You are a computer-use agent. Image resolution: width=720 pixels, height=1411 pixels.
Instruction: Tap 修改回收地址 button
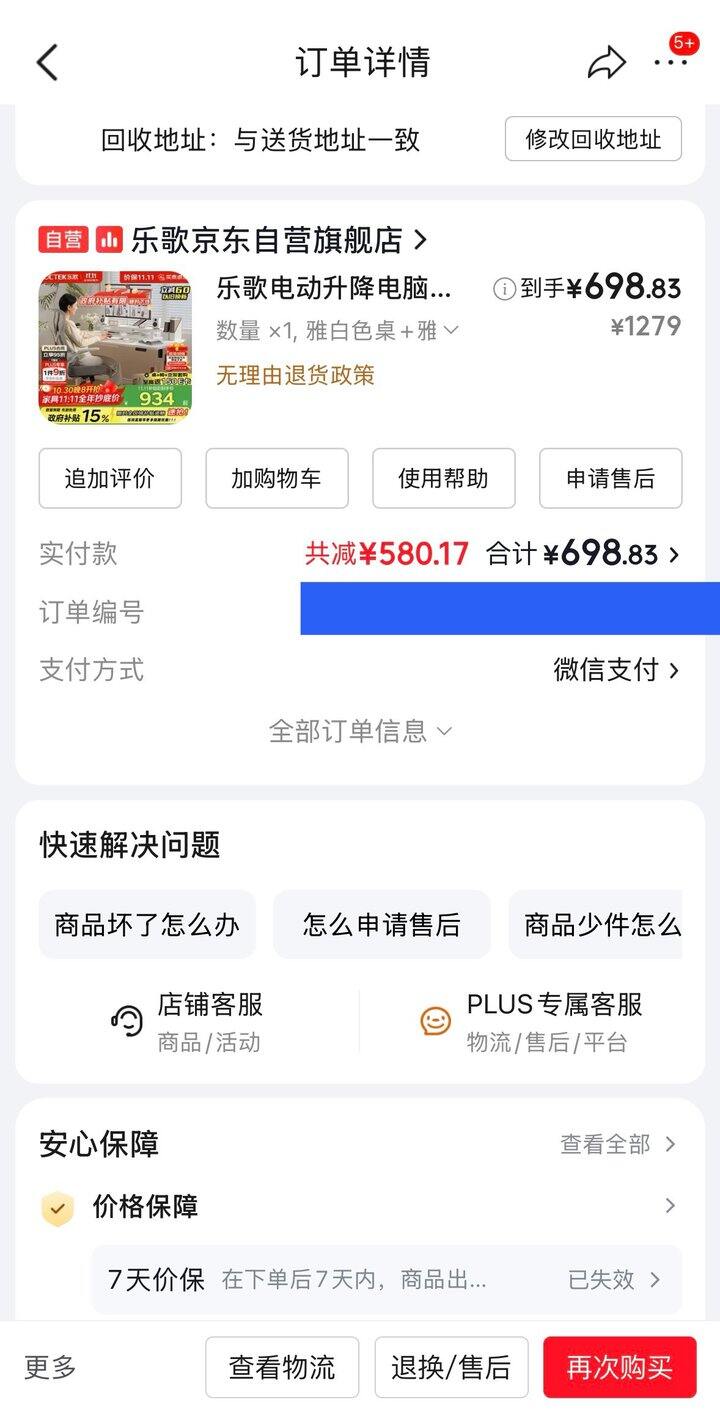(x=593, y=139)
